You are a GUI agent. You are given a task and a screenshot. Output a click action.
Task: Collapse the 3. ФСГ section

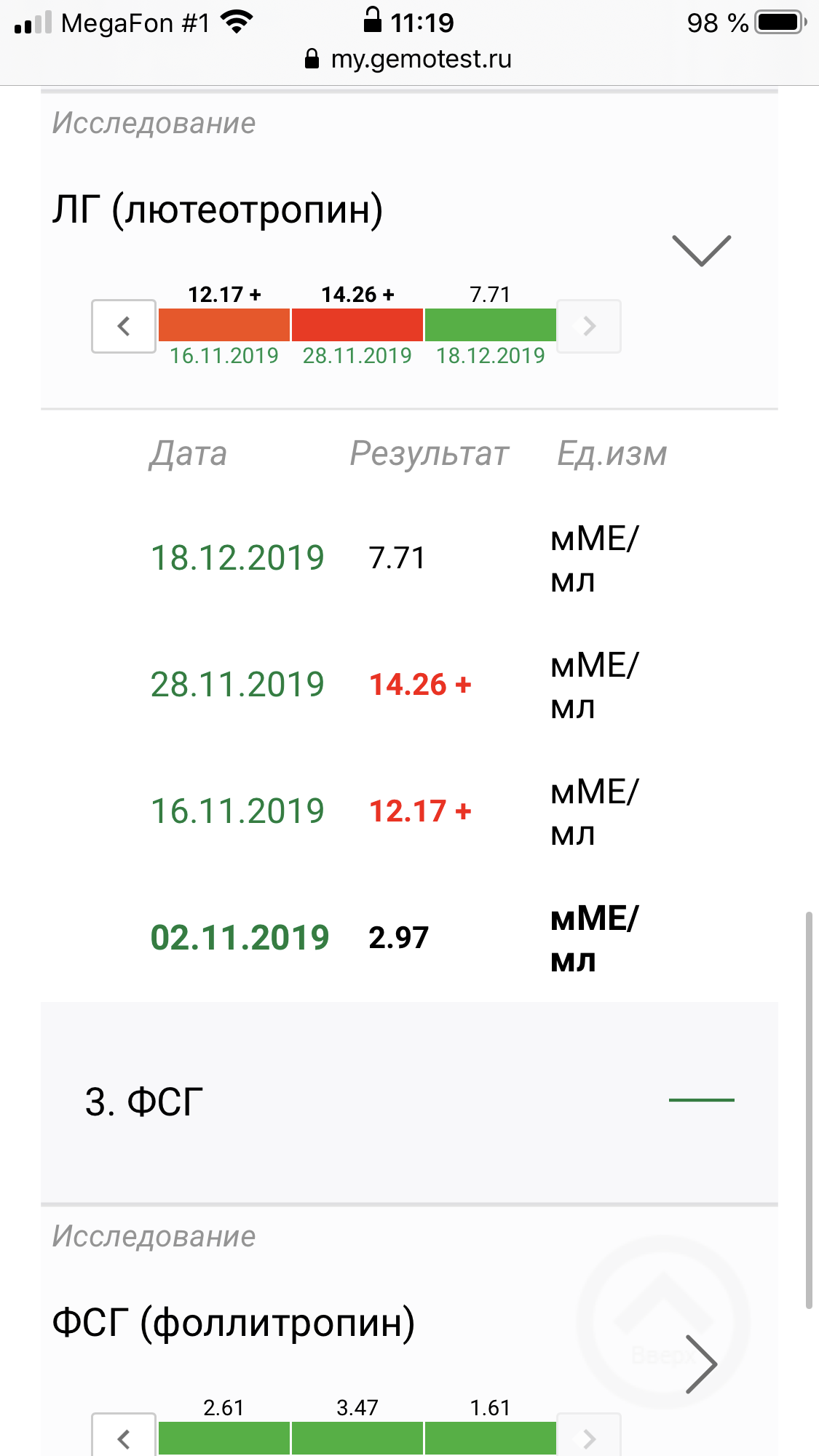pos(701,1100)
